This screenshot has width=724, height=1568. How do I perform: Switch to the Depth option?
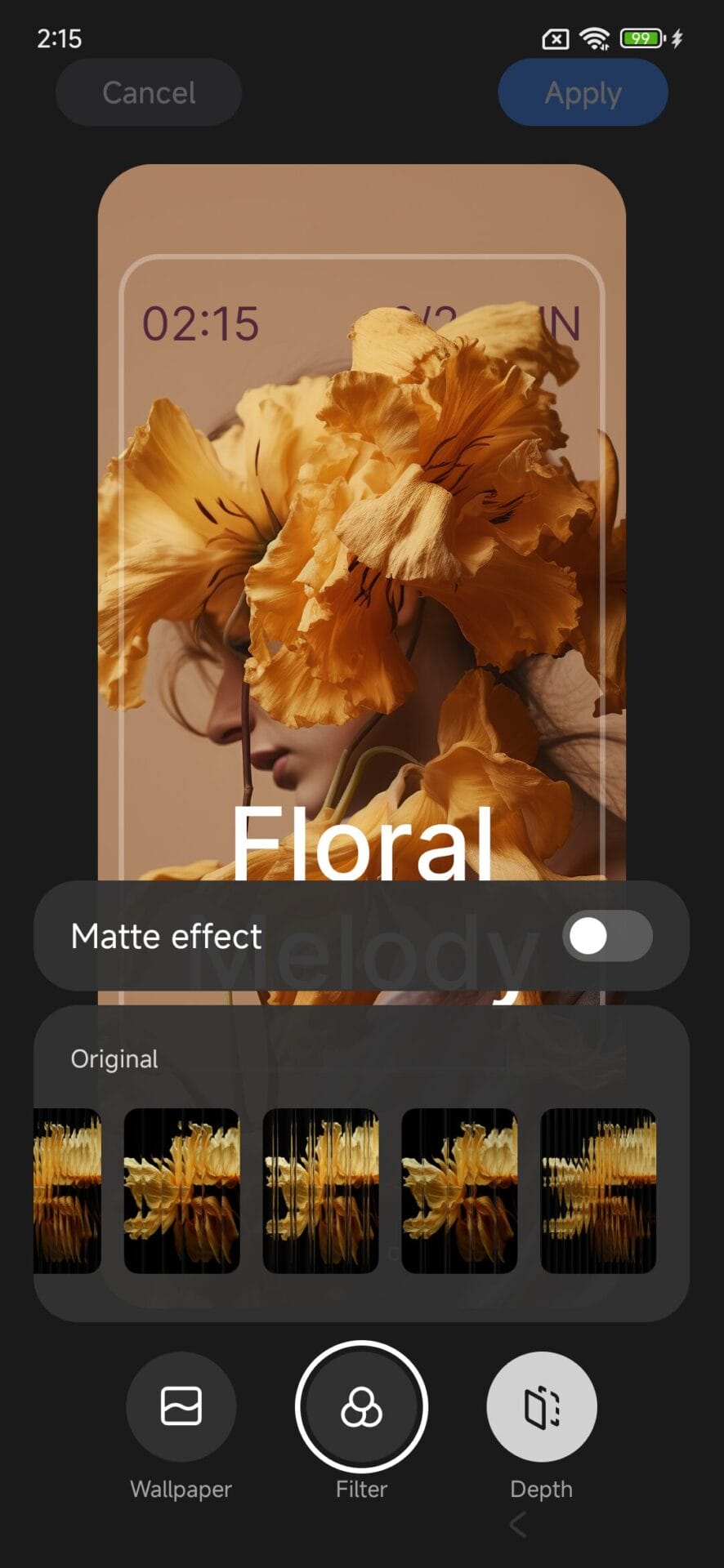(x=541, y=1405)
